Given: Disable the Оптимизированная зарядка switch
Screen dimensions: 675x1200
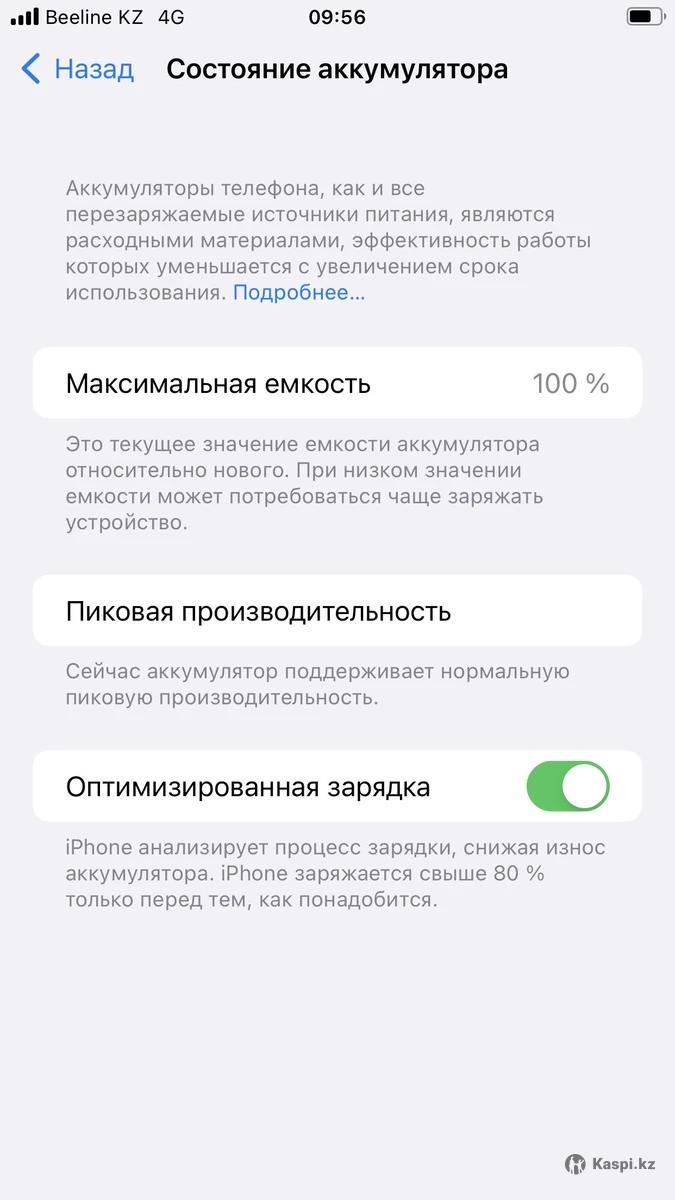Looking at the screenshot, I should [x=567, y=786].
